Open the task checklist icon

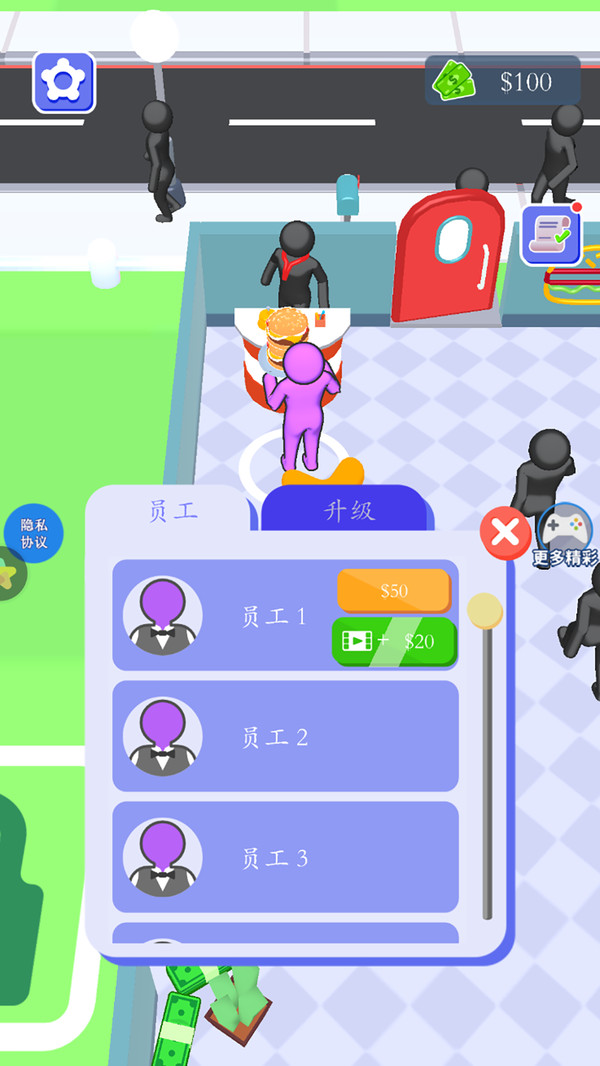[551, 236]
